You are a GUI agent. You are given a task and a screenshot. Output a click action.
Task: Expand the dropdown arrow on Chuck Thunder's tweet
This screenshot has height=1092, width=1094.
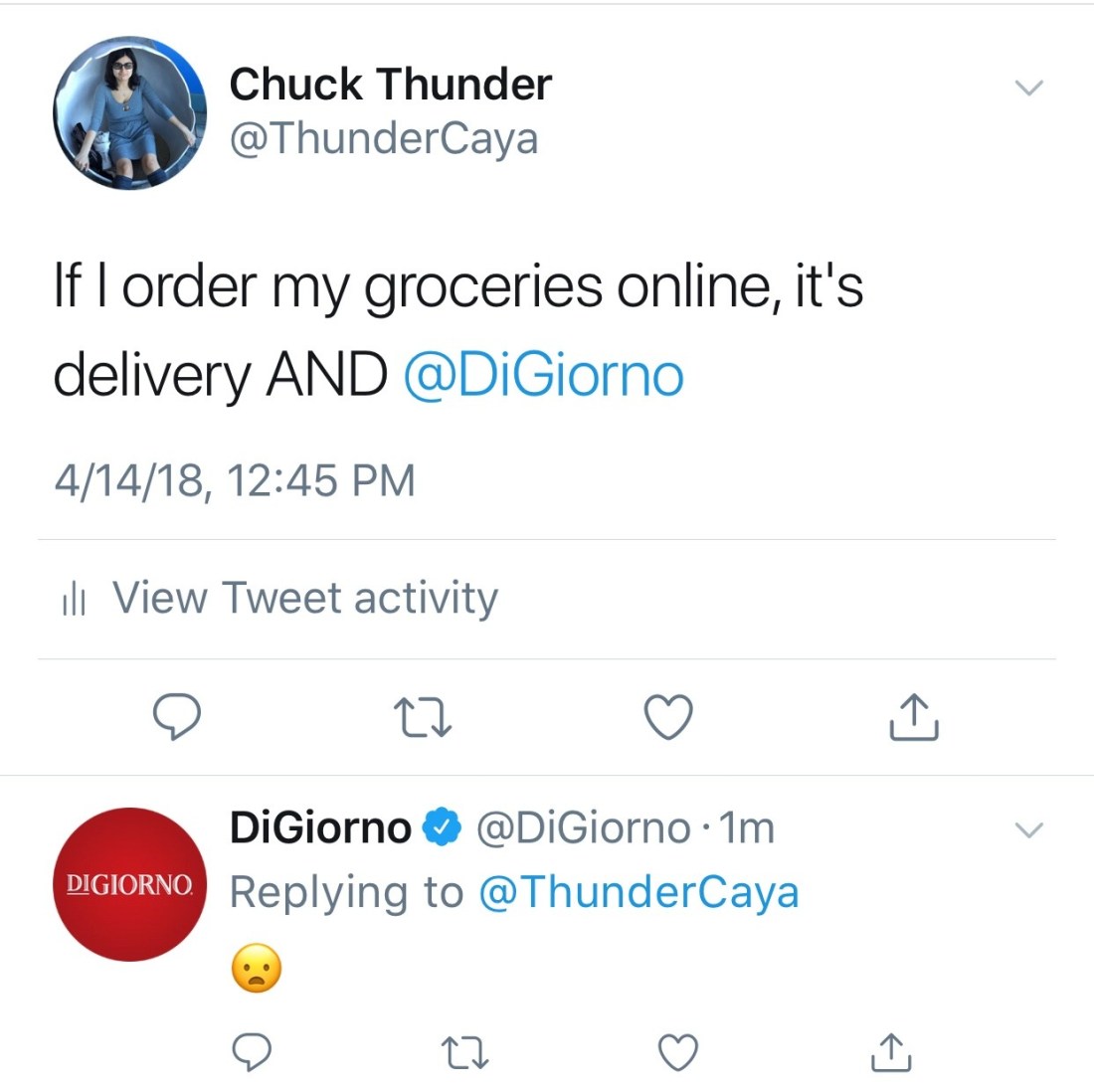1028,88
